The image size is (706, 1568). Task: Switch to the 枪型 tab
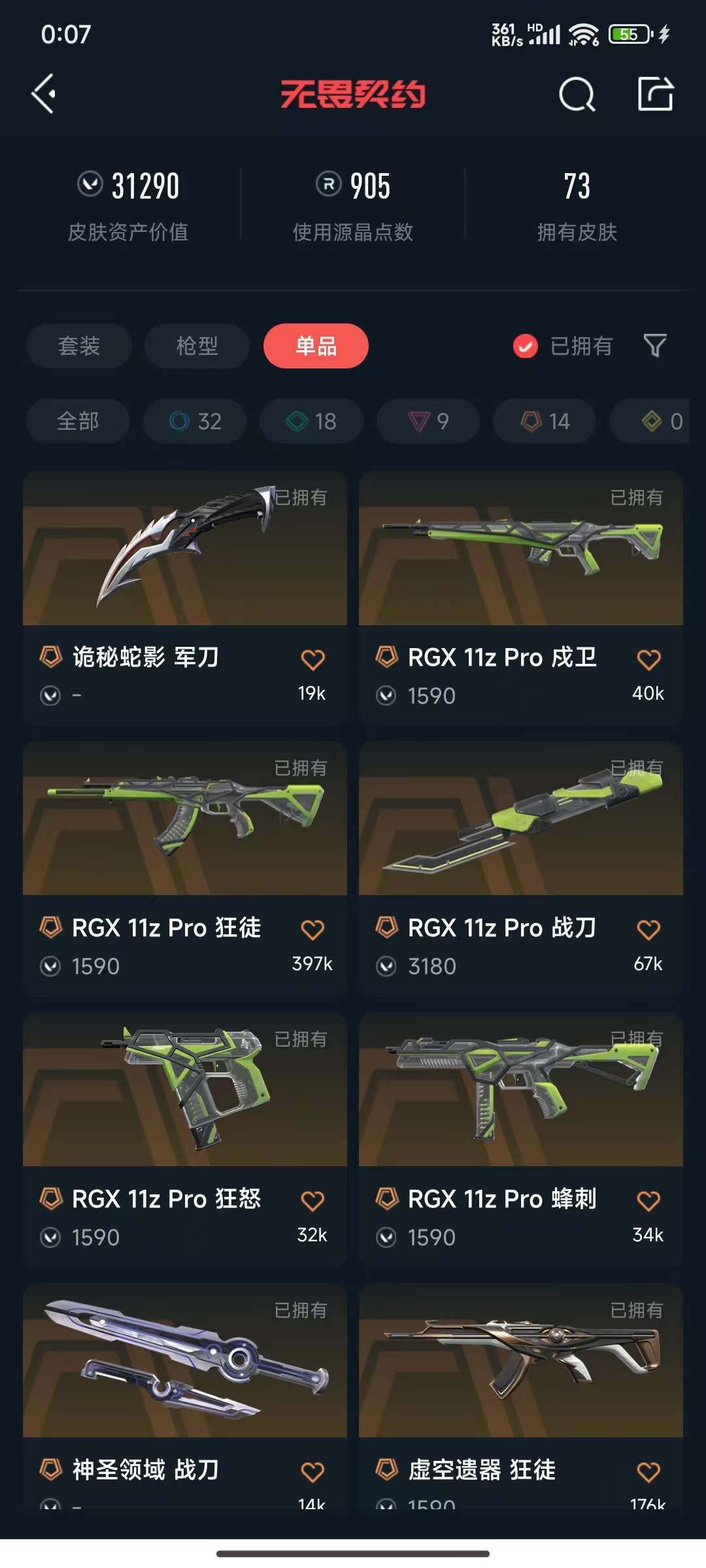[x=197, y=346]
